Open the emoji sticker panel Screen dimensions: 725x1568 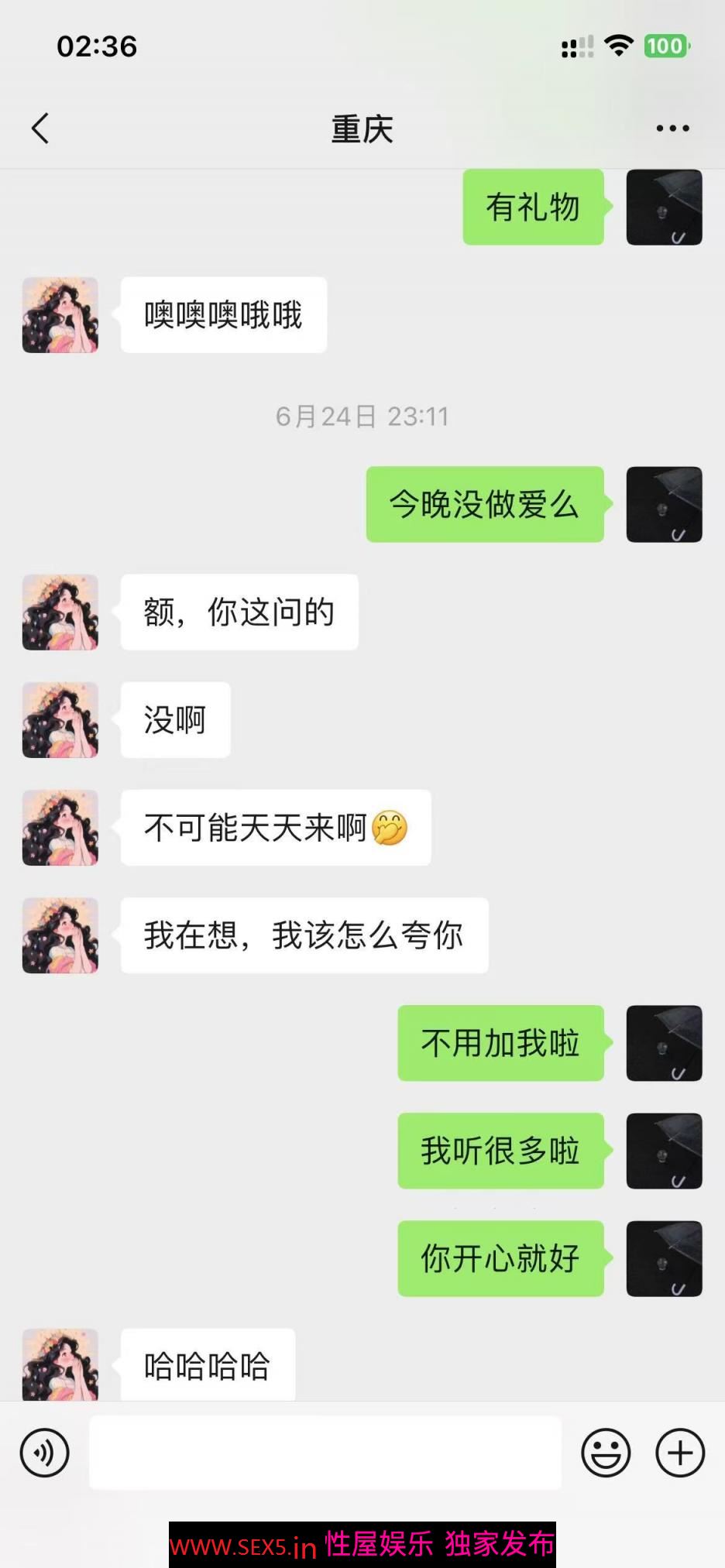coord(606,1453)
